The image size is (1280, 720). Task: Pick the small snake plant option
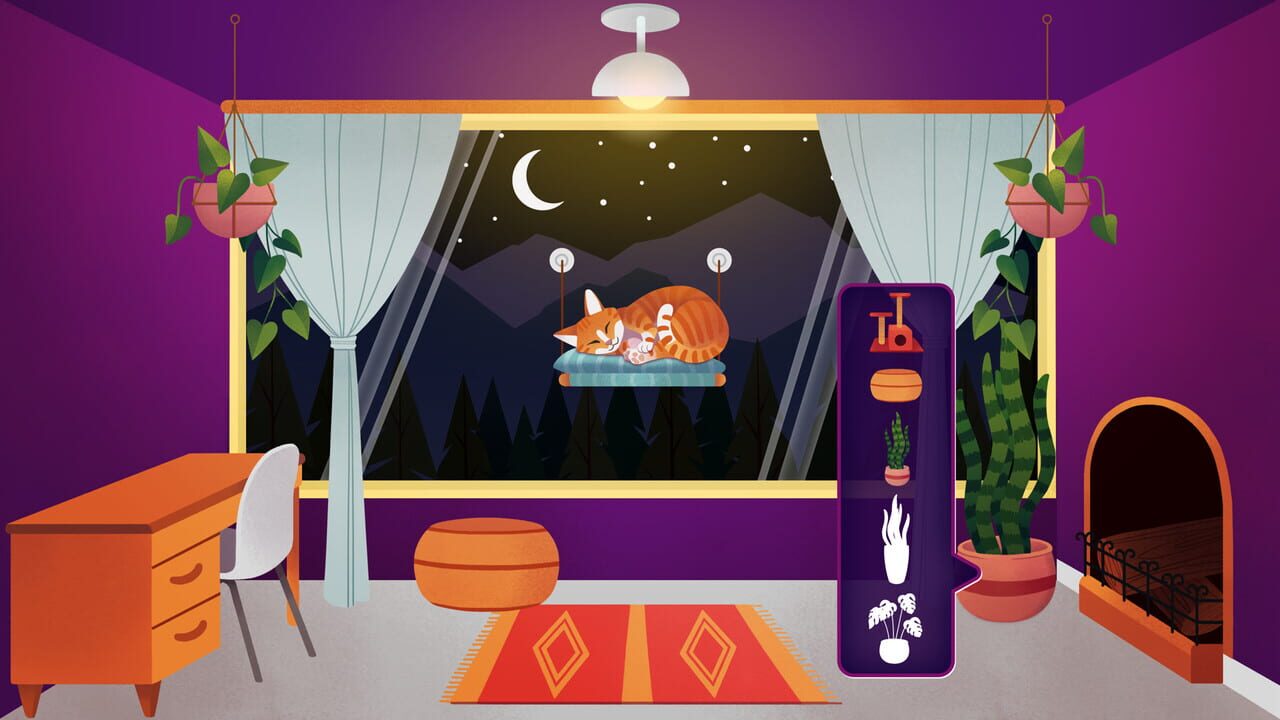point(896,449)
